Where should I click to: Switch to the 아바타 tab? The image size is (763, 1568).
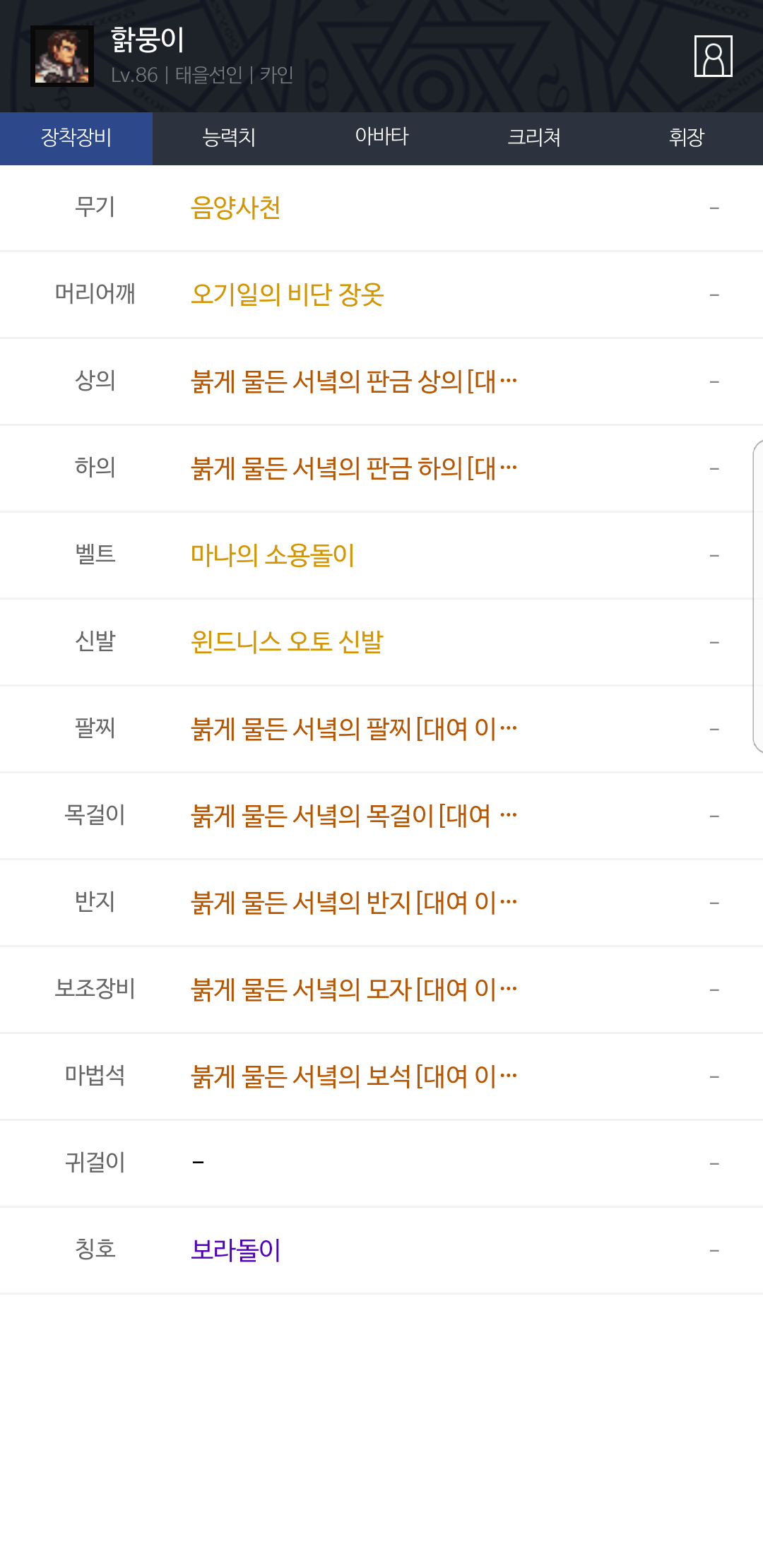click(381, 138)
